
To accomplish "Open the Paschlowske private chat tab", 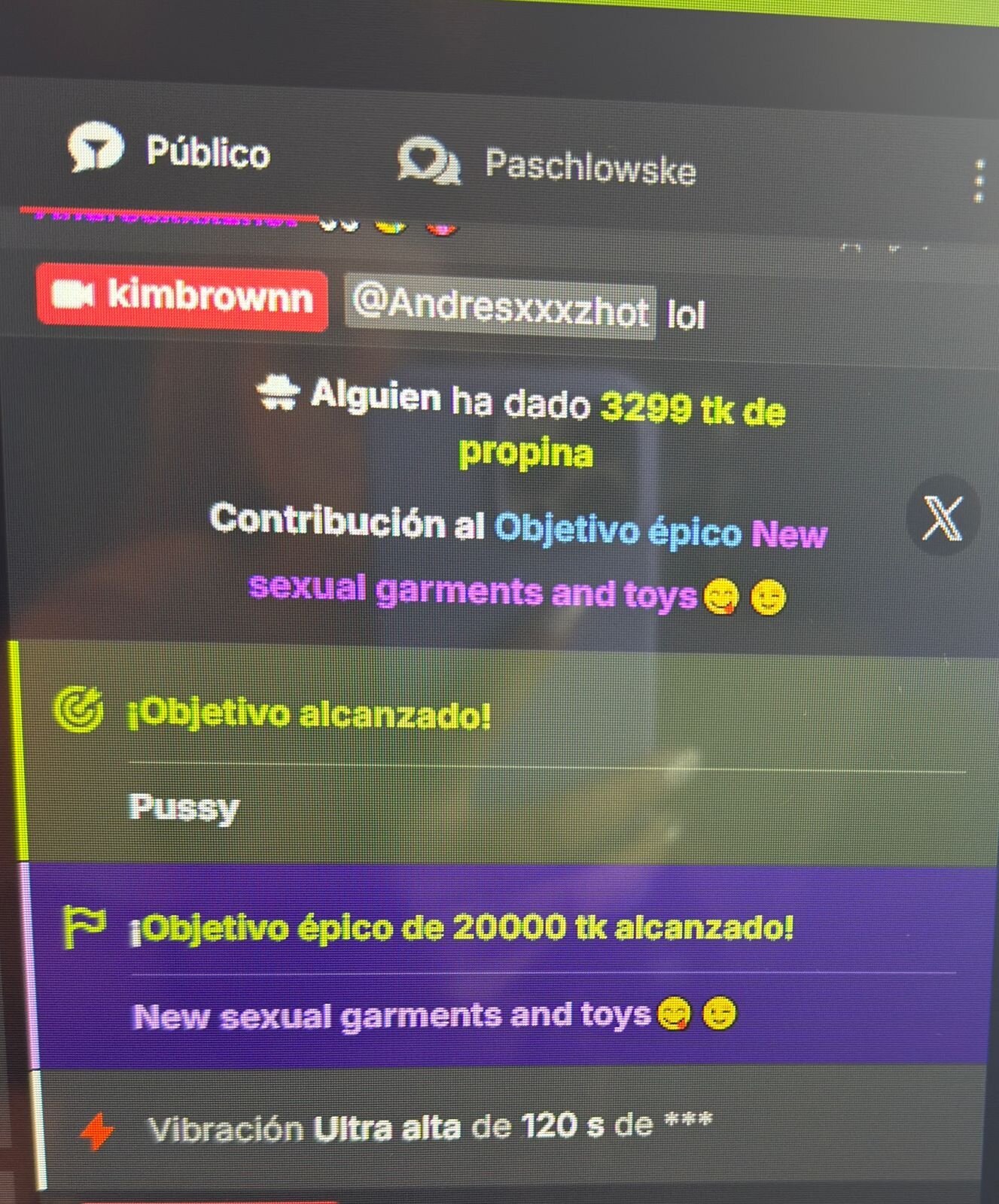I will pos(548,165).
